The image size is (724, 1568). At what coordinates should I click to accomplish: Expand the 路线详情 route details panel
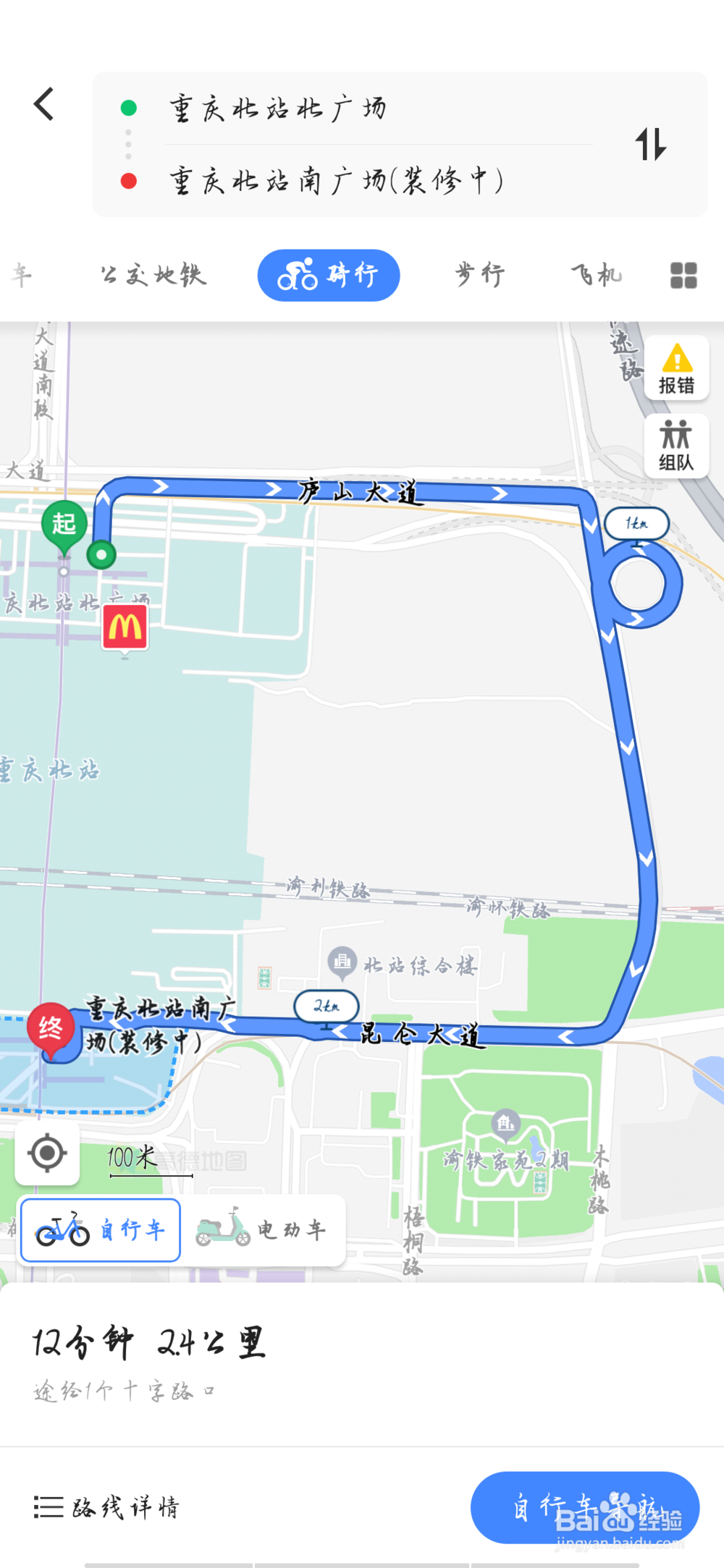pyautogui.click(x=109, y=1509)
